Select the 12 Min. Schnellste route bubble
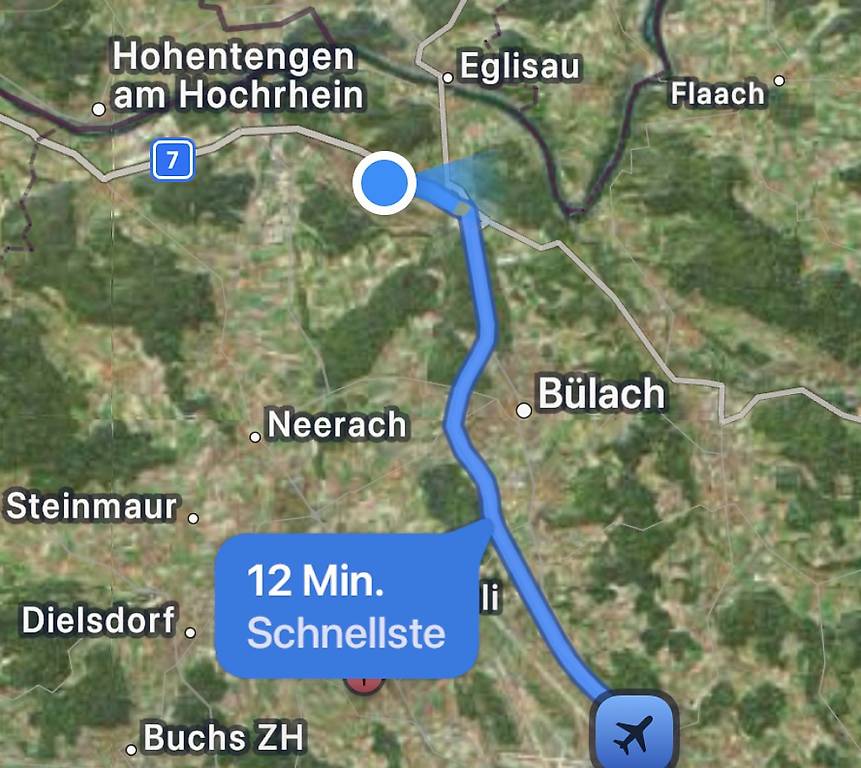Viewport: 861px width, 768px height. (x=347, y=606)
